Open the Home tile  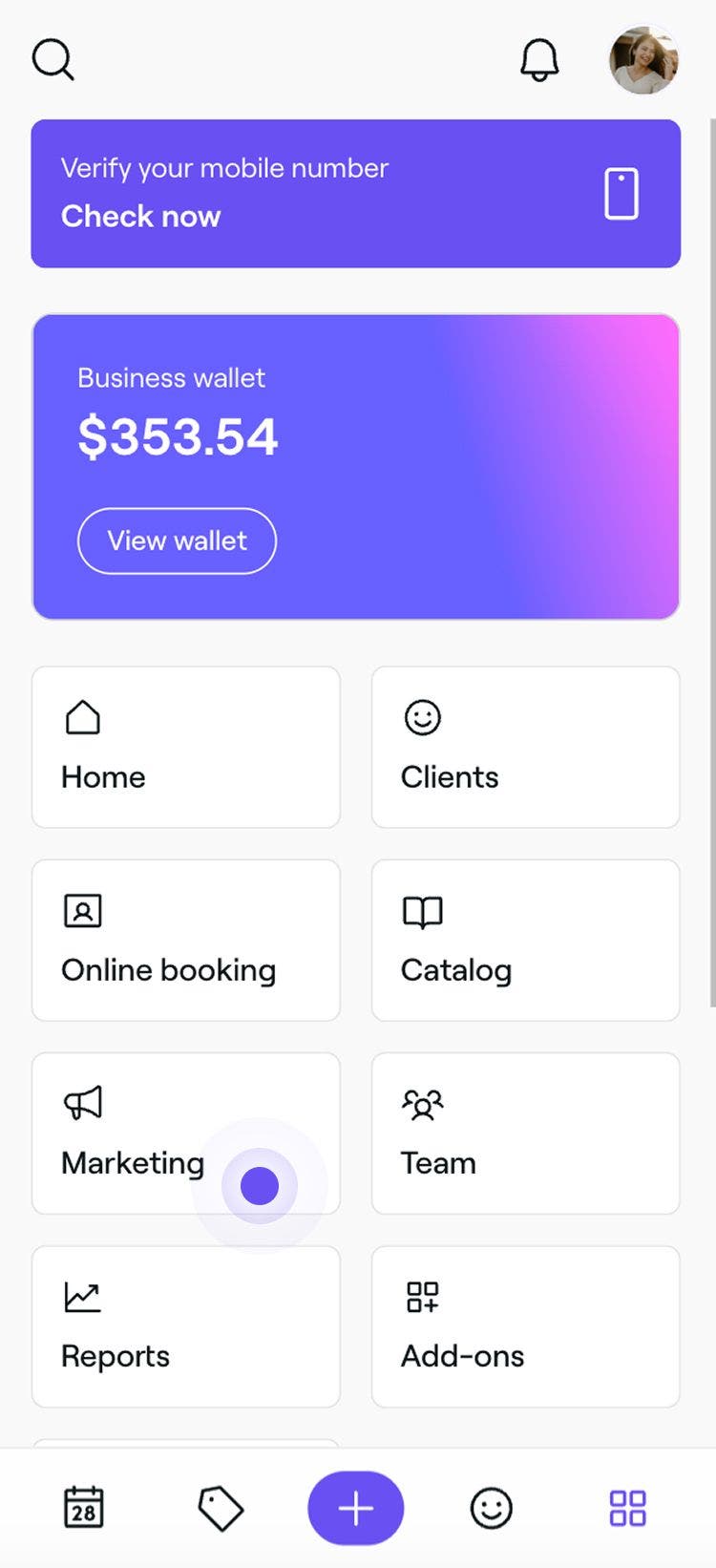(185, 748)
